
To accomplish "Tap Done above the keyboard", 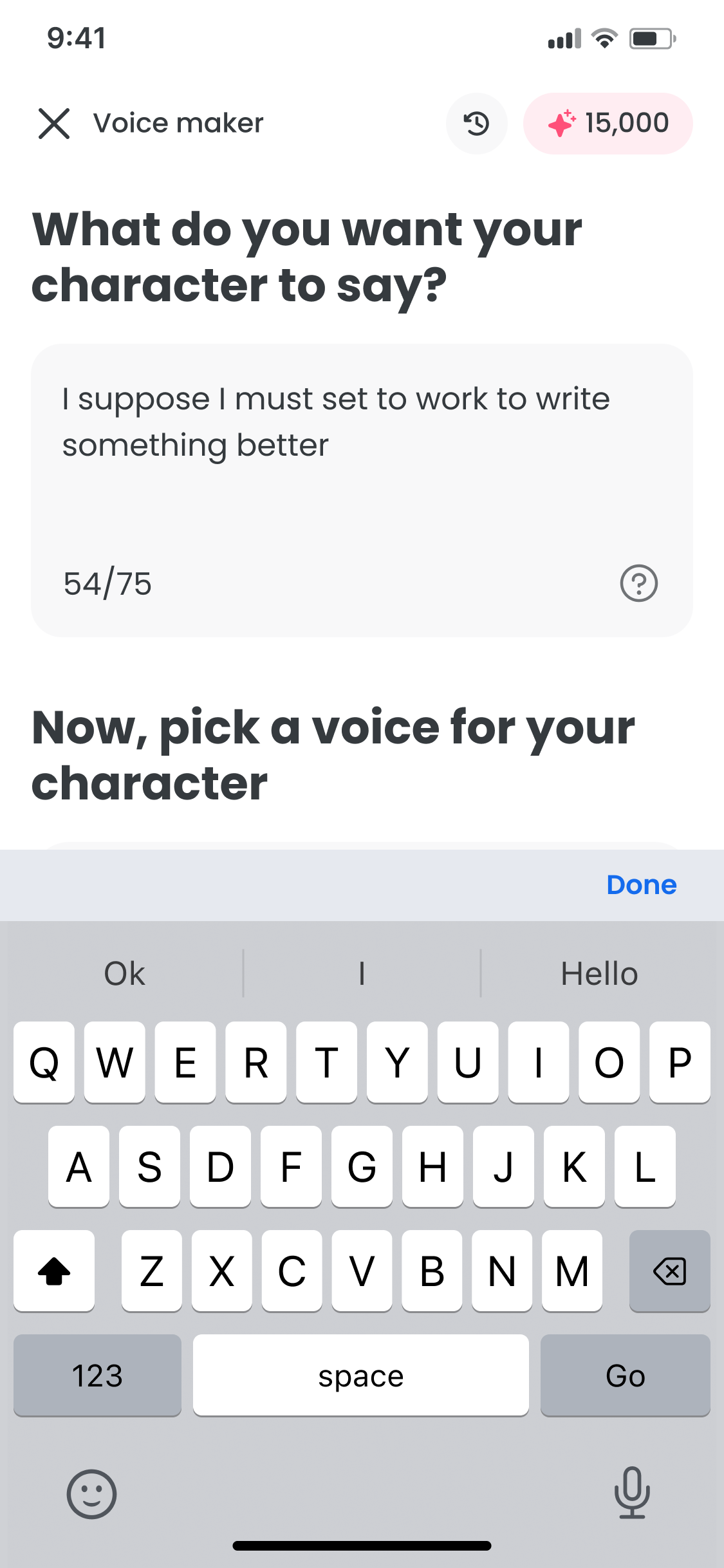I will 641,885.
